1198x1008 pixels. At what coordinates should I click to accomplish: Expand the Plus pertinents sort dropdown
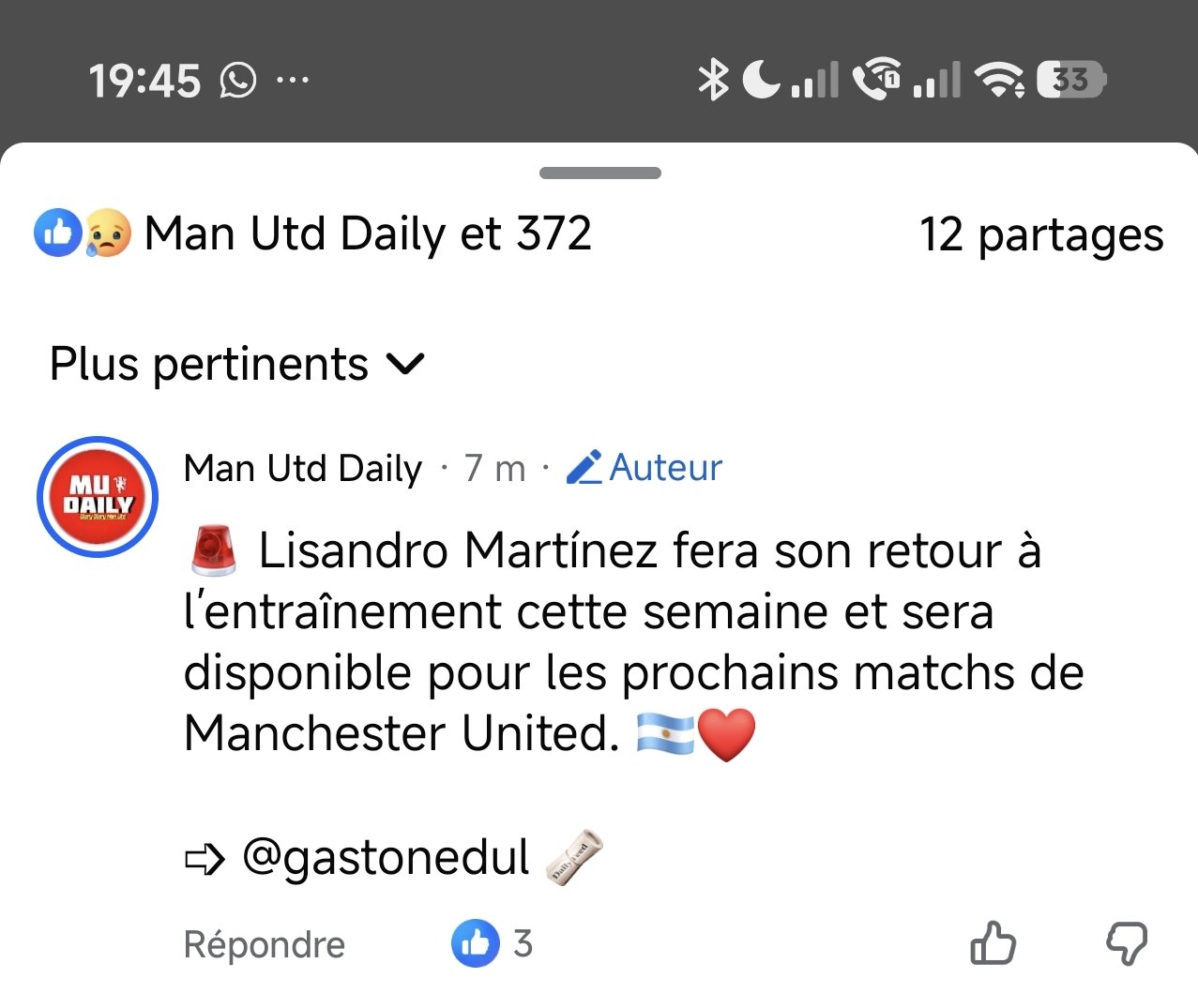pos(237,364)
